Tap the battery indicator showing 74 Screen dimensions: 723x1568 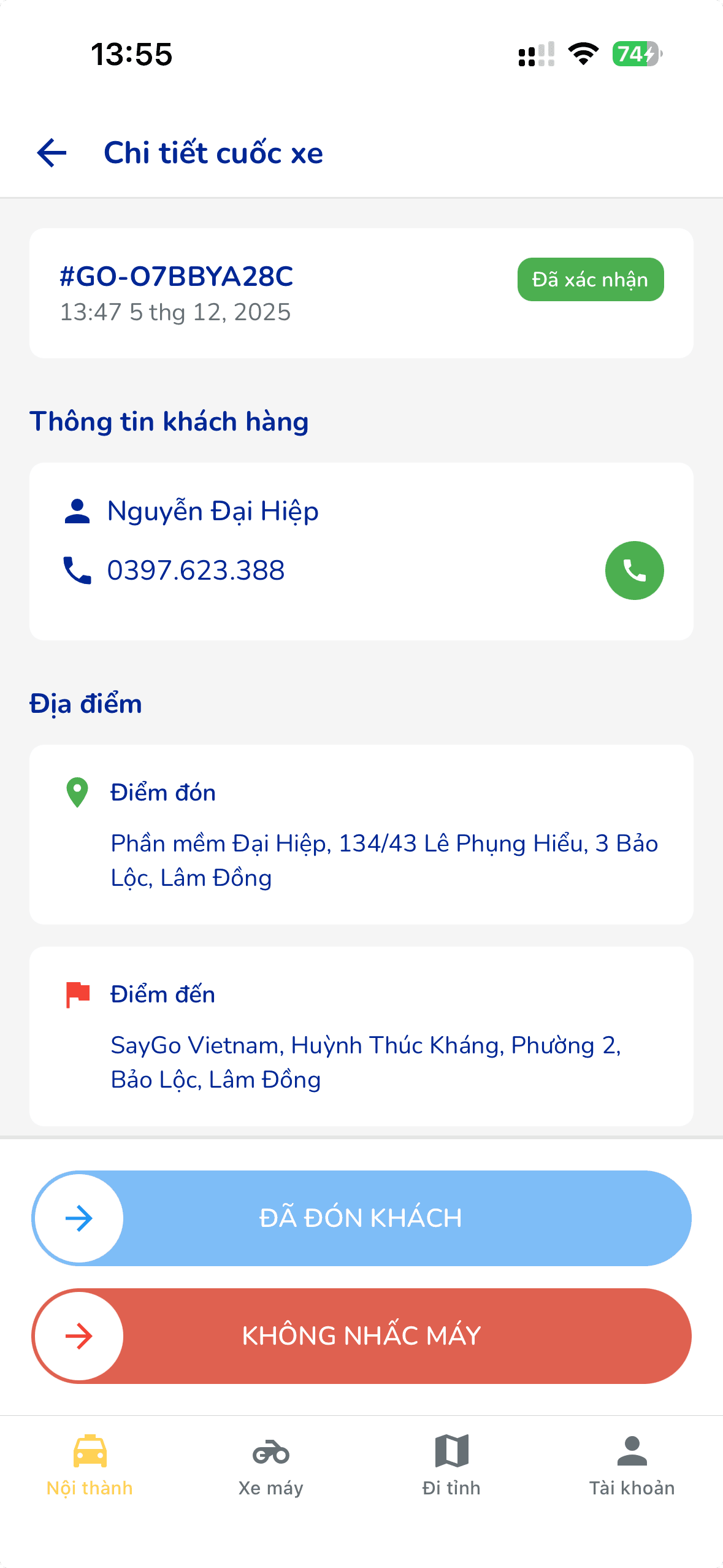pyautogui.click(x=635, y=55)
